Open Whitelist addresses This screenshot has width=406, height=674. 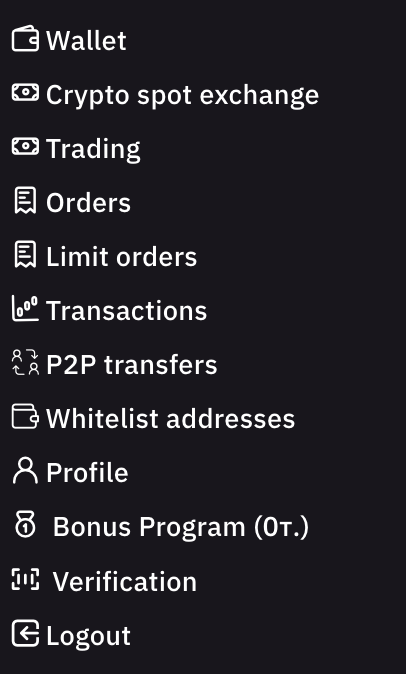coord(153,419)
